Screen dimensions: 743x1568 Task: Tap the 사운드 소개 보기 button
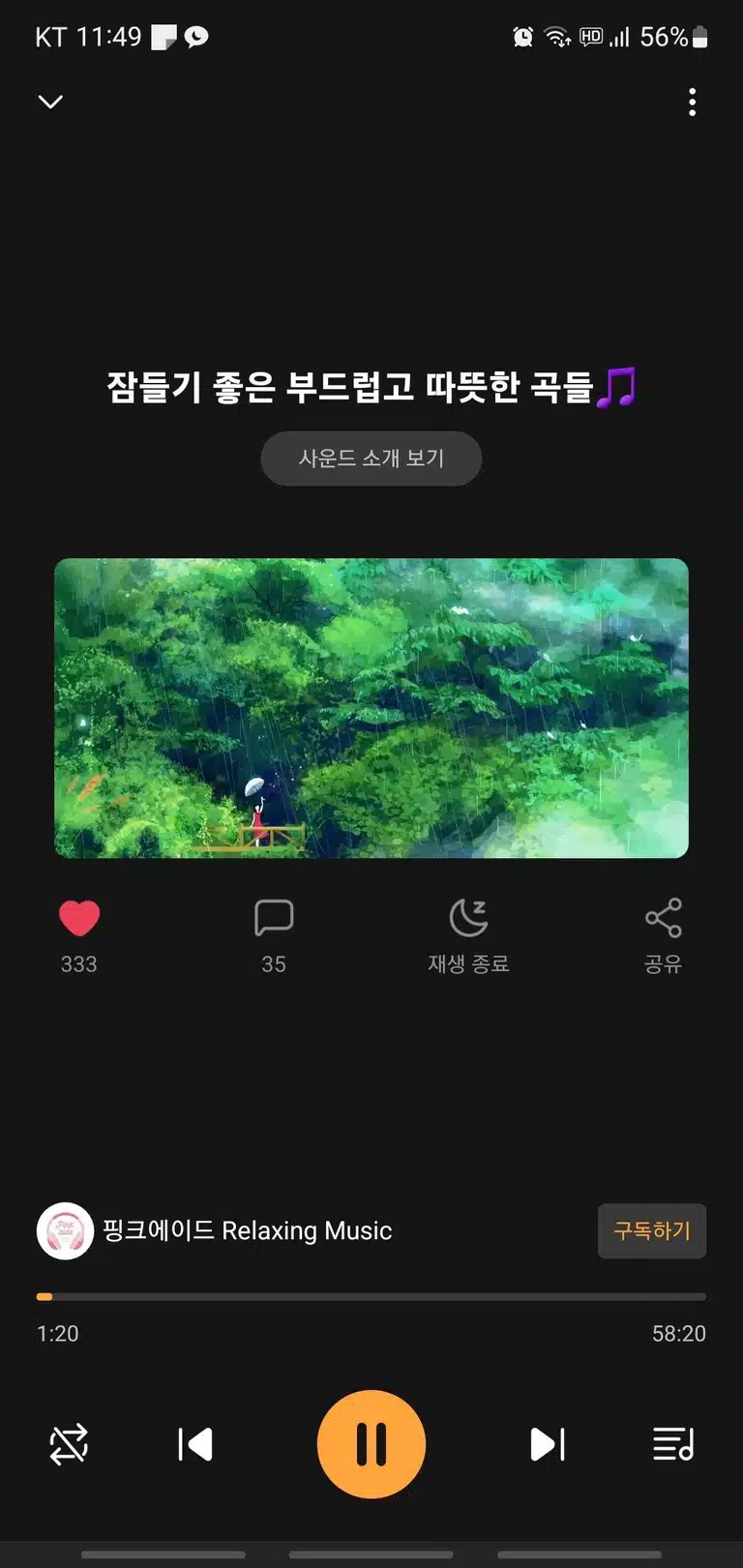(x=371, y=459)
